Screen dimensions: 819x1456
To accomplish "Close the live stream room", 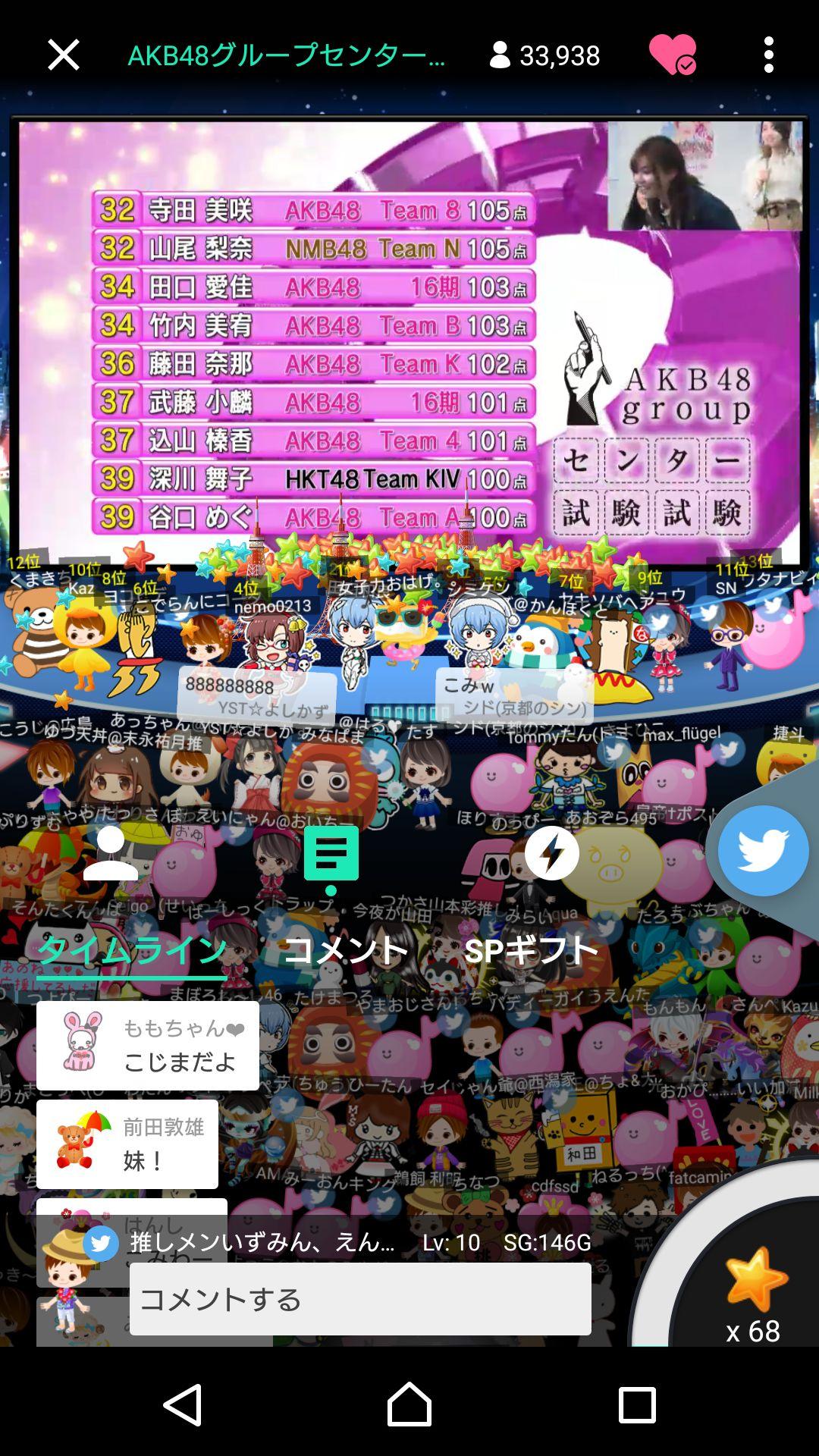I will (63, 55).
